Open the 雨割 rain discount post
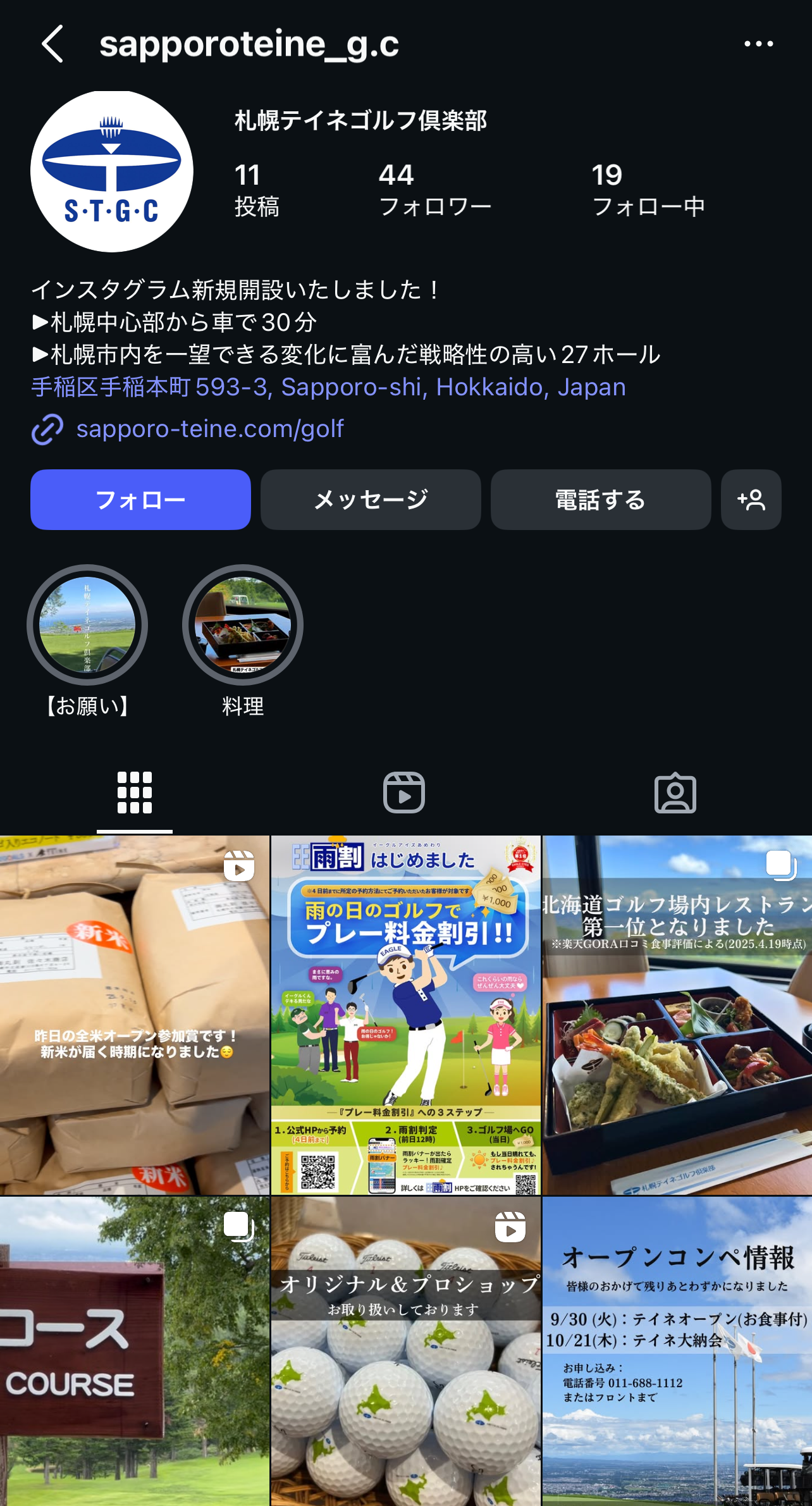Viewport: 812px width, 1506px height. coord(405,1015)
